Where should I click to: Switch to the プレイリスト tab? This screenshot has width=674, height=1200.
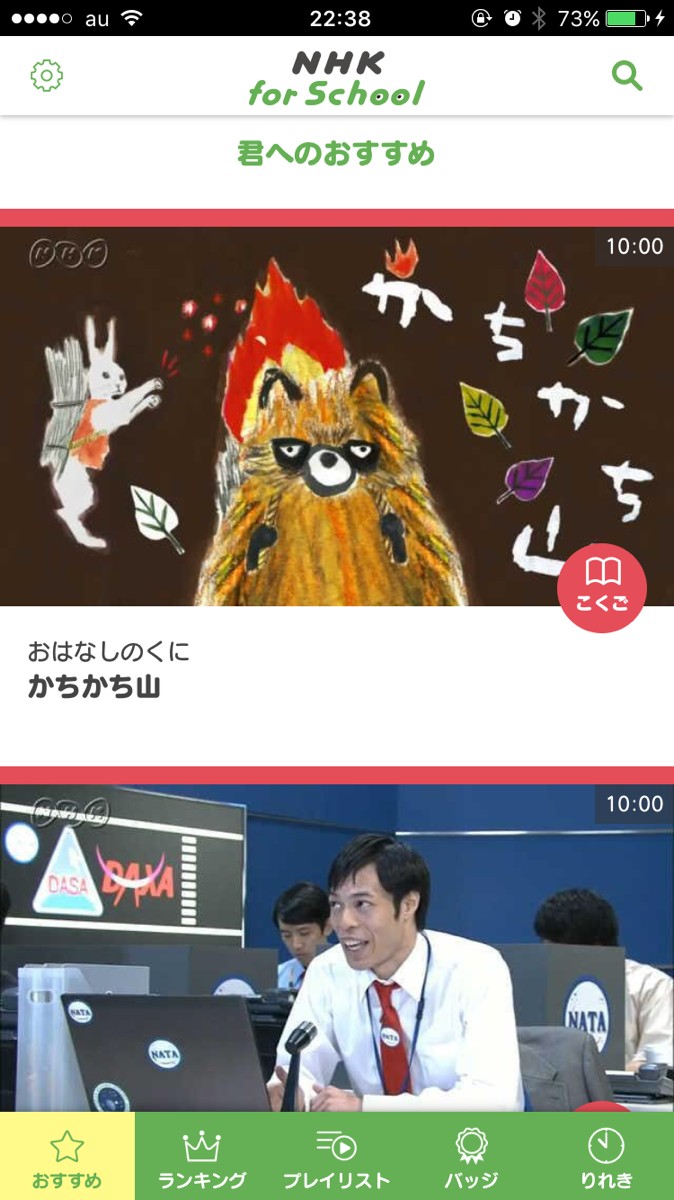point(336,1157)
